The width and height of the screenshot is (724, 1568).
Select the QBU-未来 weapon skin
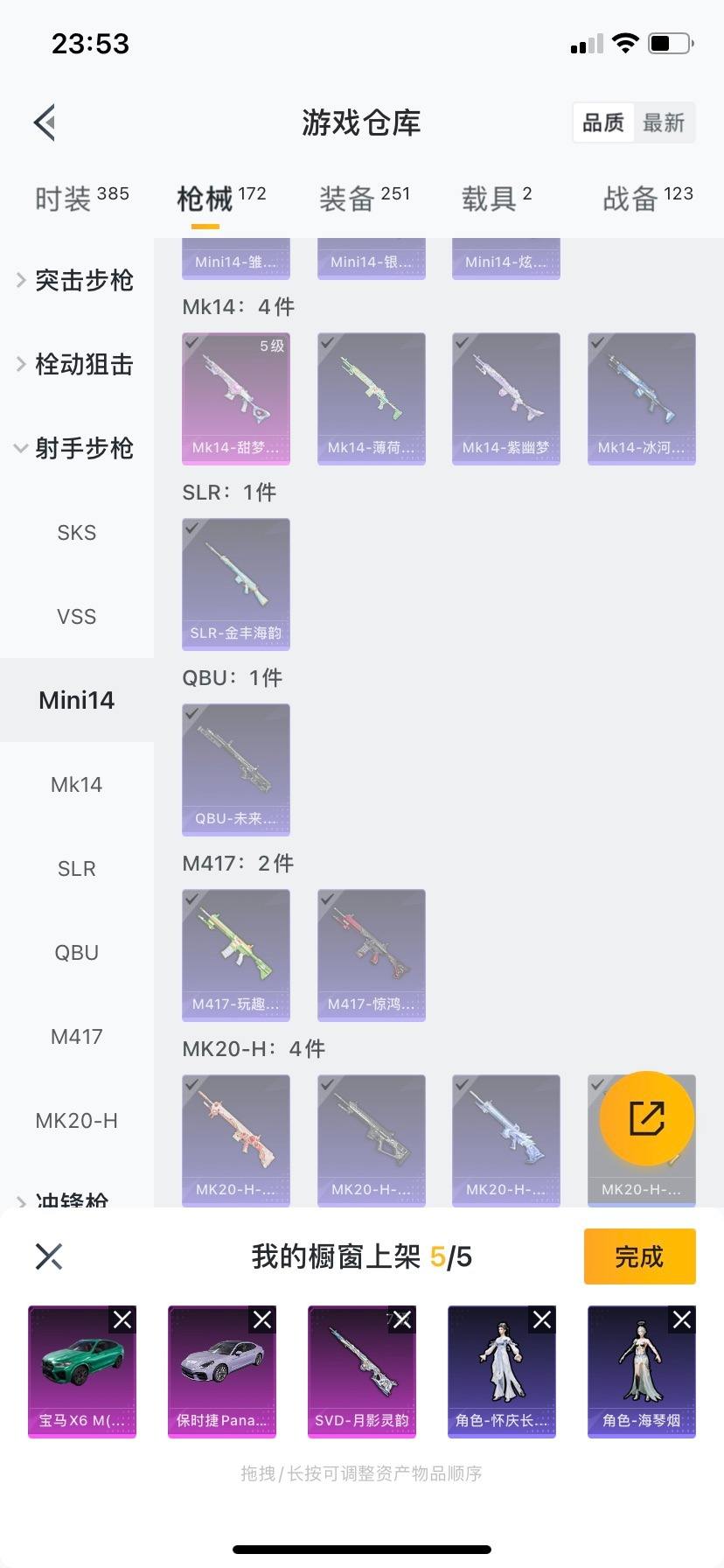[x=236, y=769]
